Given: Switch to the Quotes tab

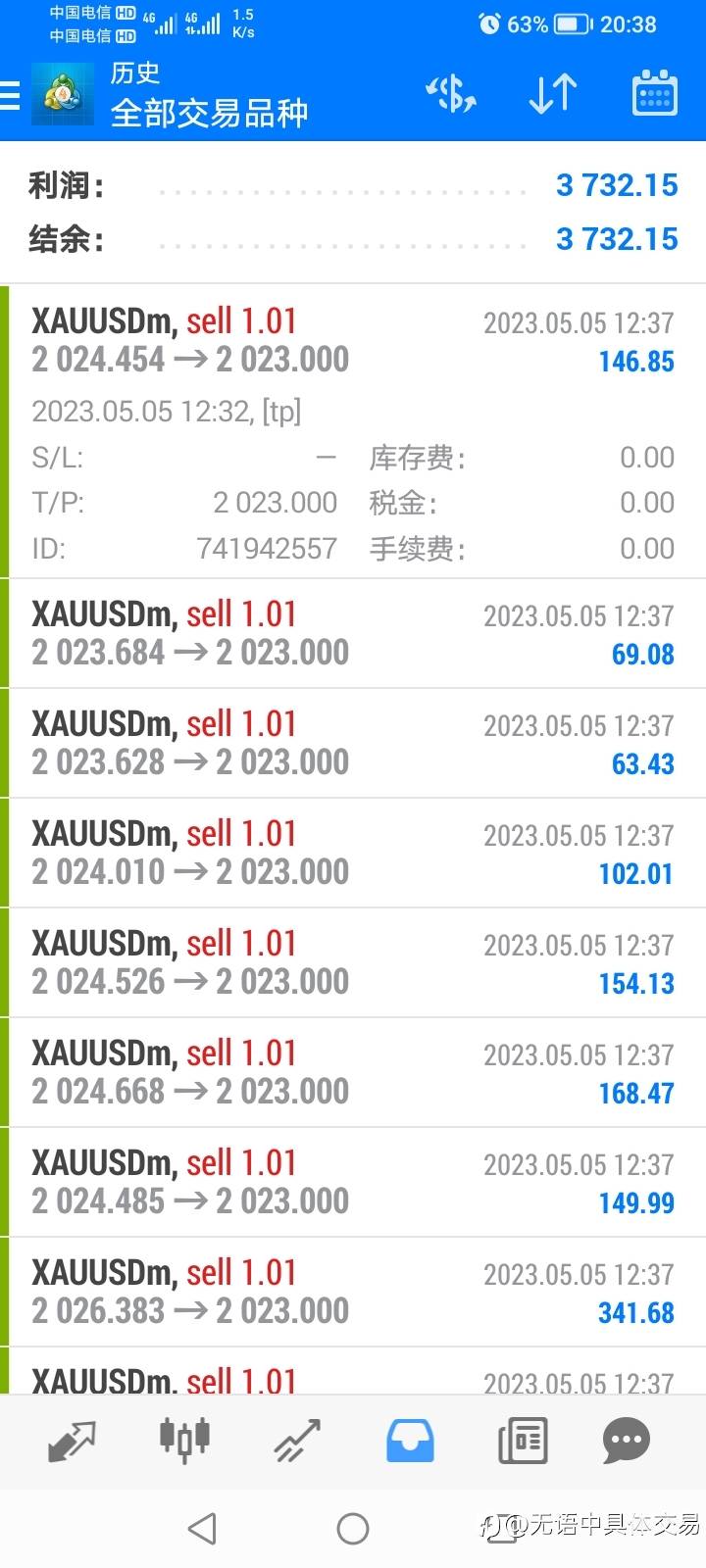Looking at the screenshot, I should click(73, 1441).
